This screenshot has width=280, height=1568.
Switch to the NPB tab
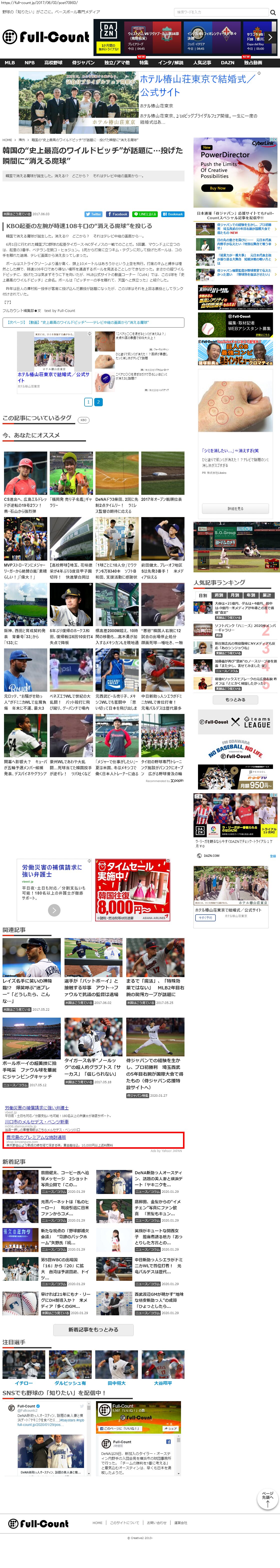(x=29, y=63)
